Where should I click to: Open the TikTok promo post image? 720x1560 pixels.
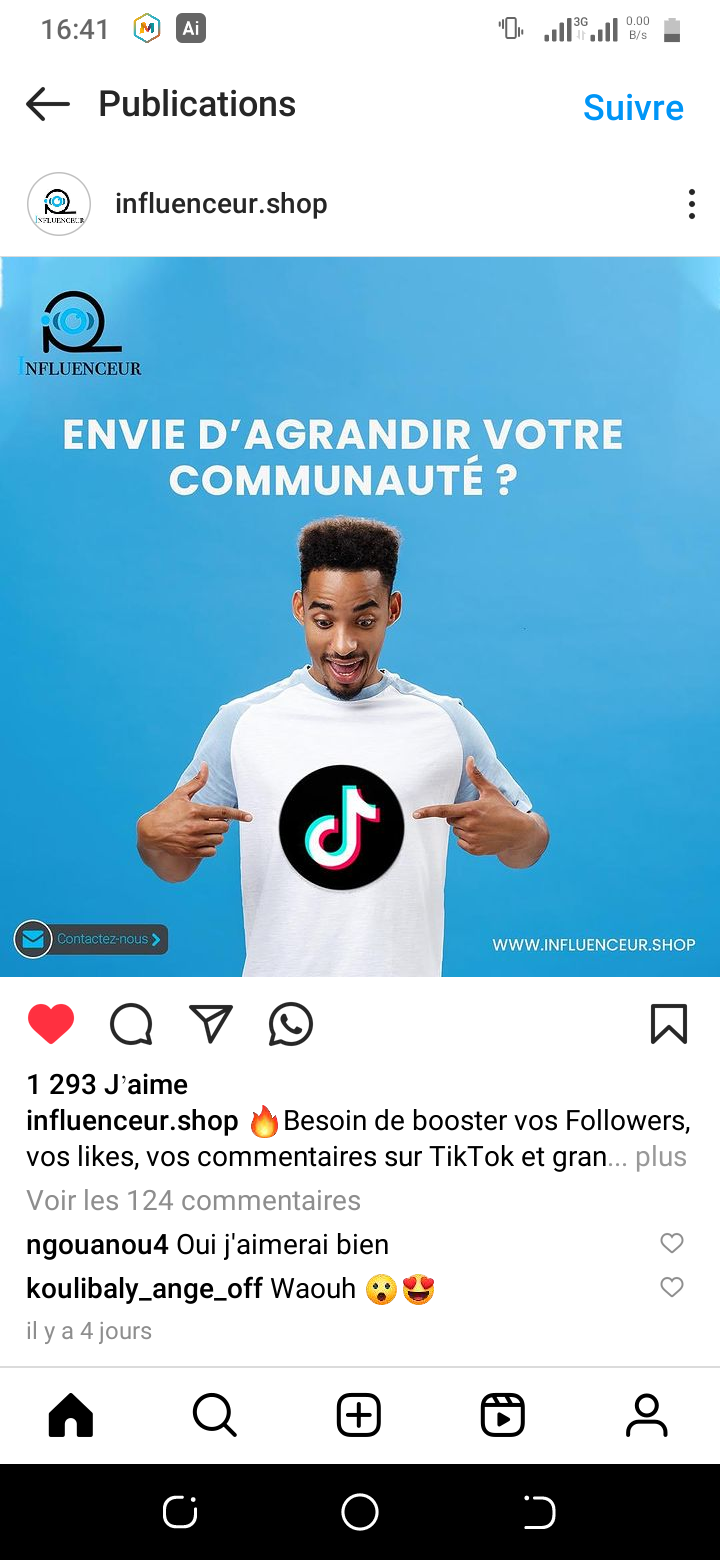click(360, 616)
